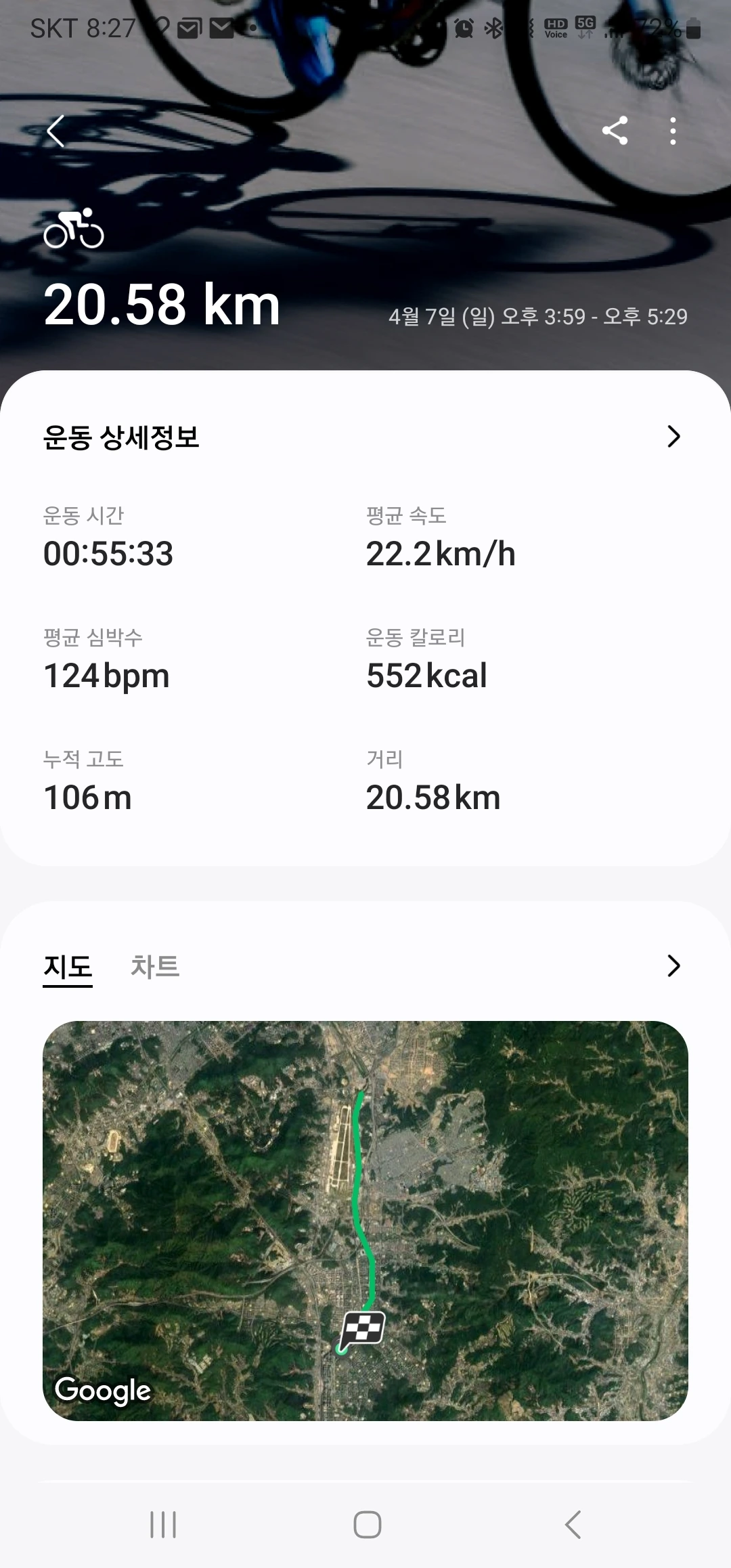Go back using the top-left arrow
The height and width of the screenshot is (1568, 731).
(x=56, y=131)
